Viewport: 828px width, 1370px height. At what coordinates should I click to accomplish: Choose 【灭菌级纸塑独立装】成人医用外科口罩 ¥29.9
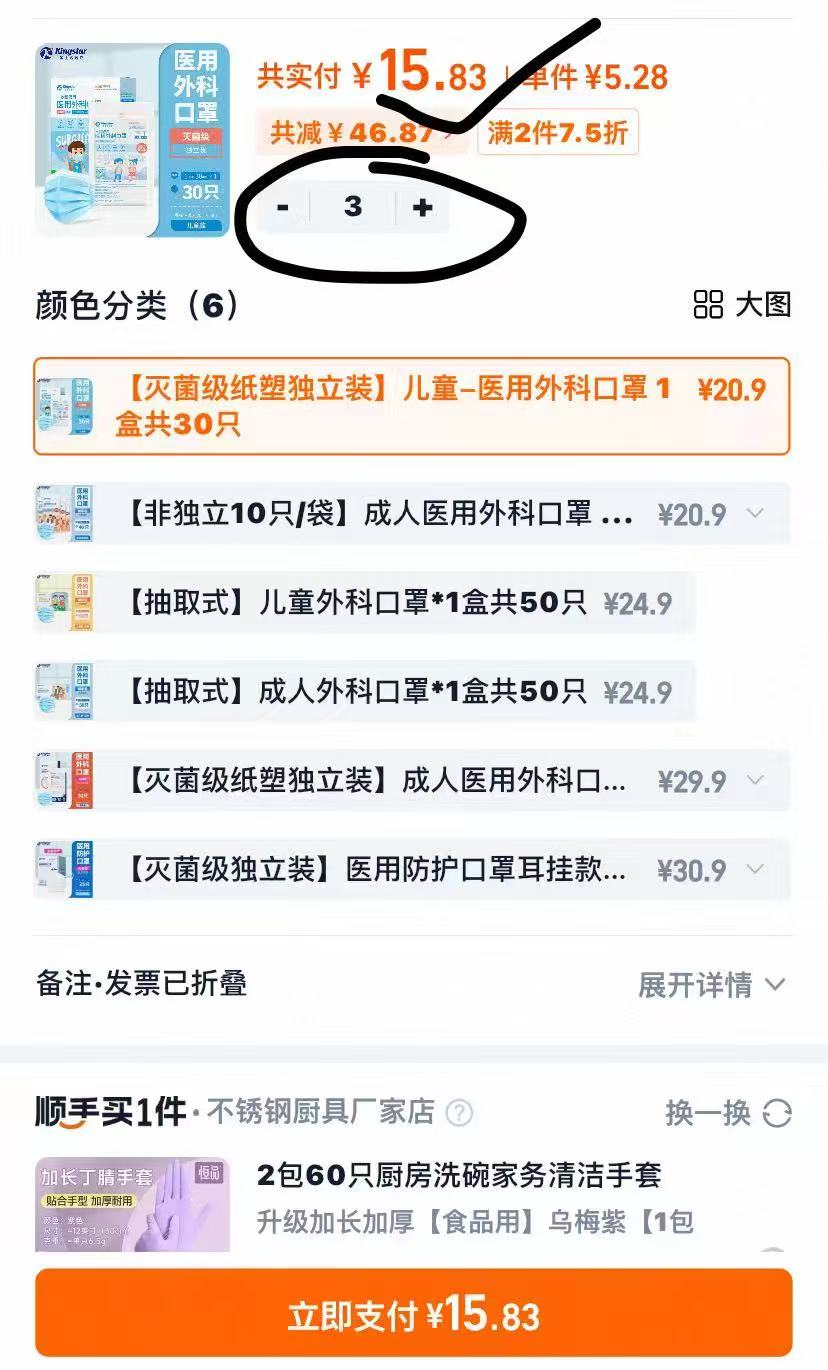(x=411, y=781)
